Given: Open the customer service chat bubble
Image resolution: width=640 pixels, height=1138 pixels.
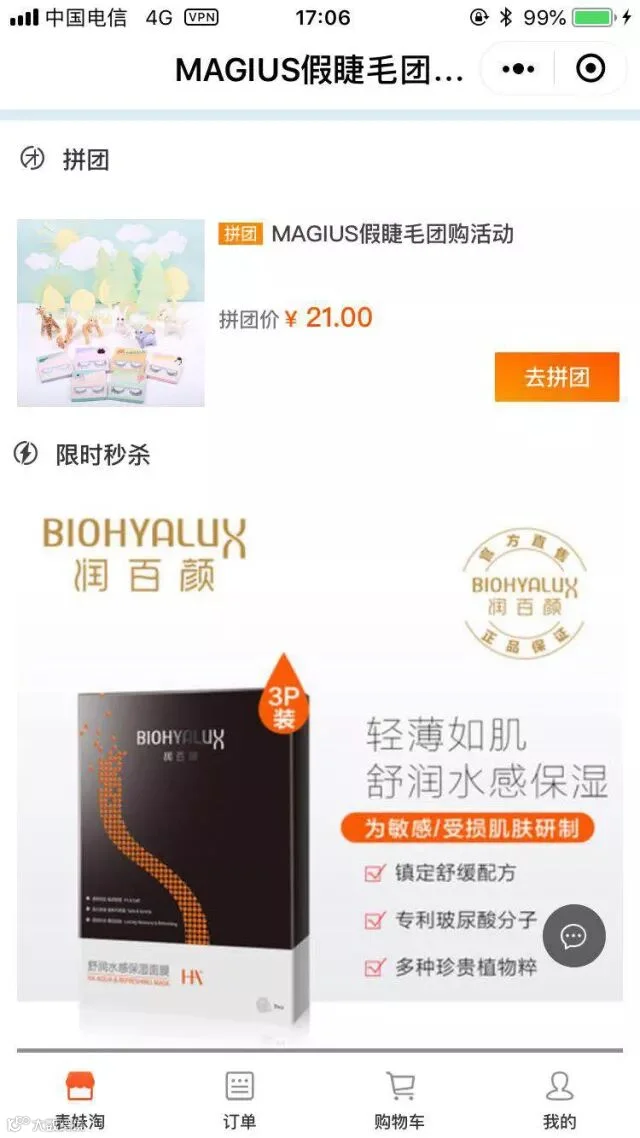Looking at the screenshot, I should click(574, 936).
